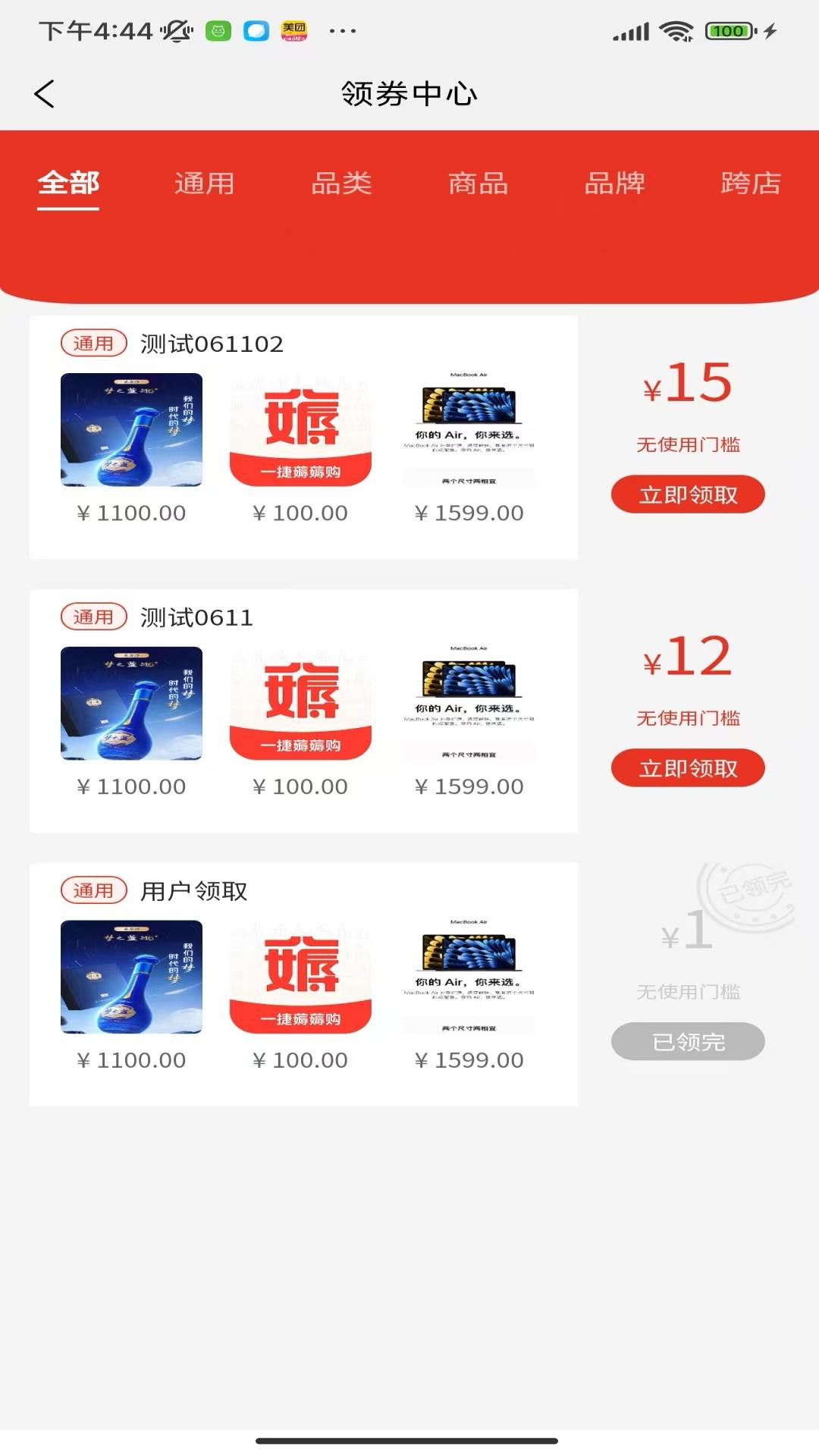Viewport: 819px width, 1456px height.
Task: Switch to the 品牌 tab
Action: click(616, 183)
